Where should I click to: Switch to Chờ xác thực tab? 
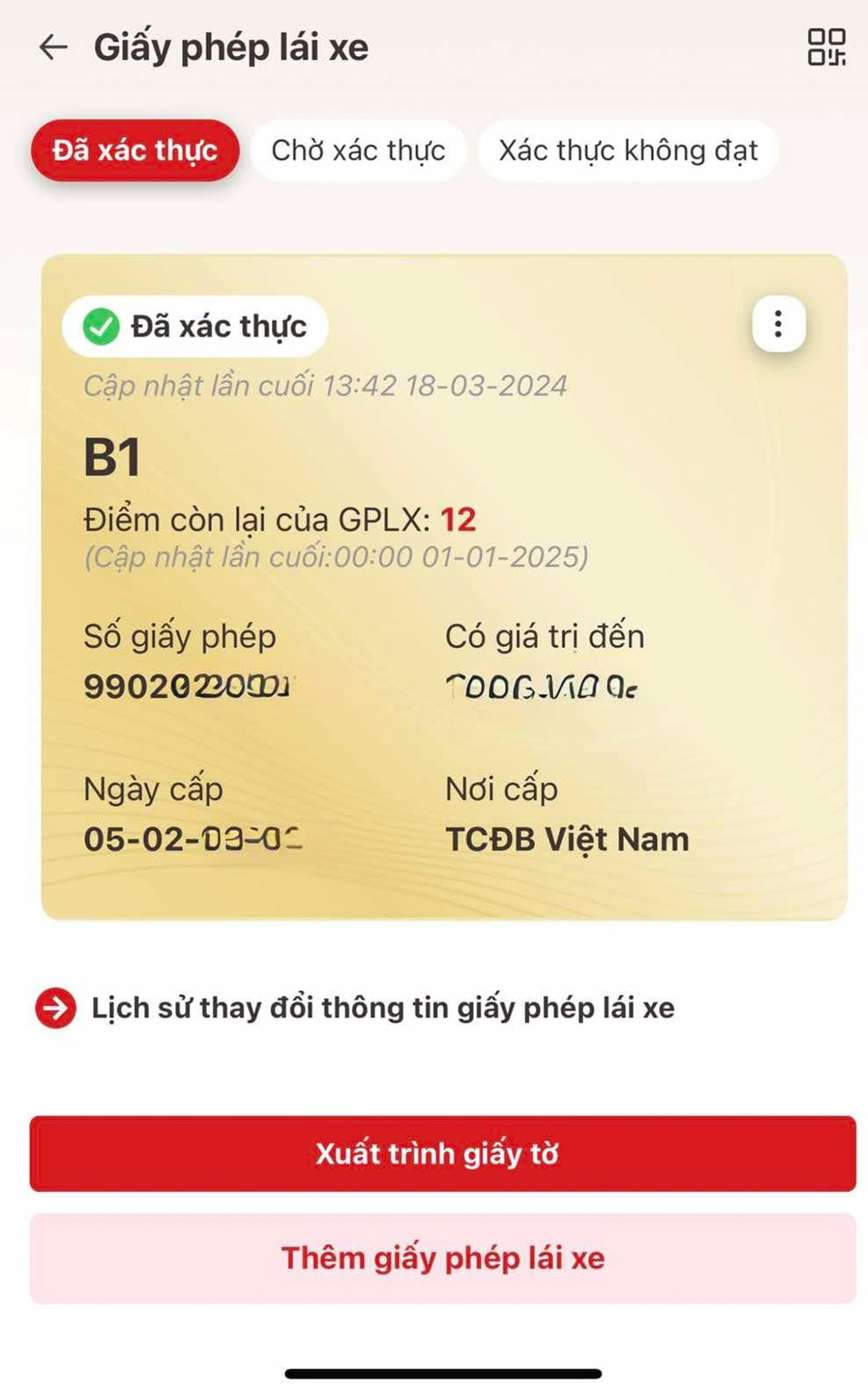tap(358, 151)
